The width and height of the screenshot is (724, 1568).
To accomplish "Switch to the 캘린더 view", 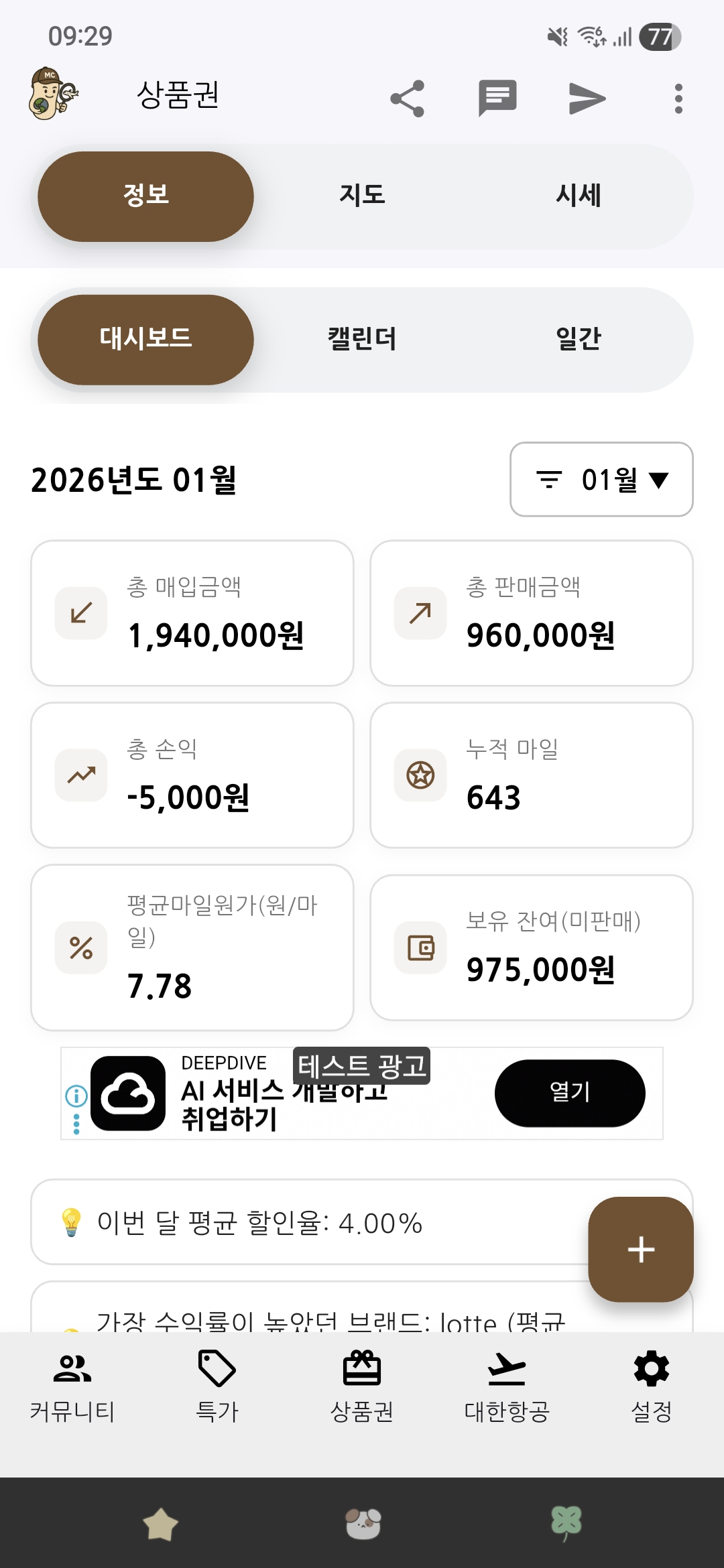I will [x=362, y=339].
